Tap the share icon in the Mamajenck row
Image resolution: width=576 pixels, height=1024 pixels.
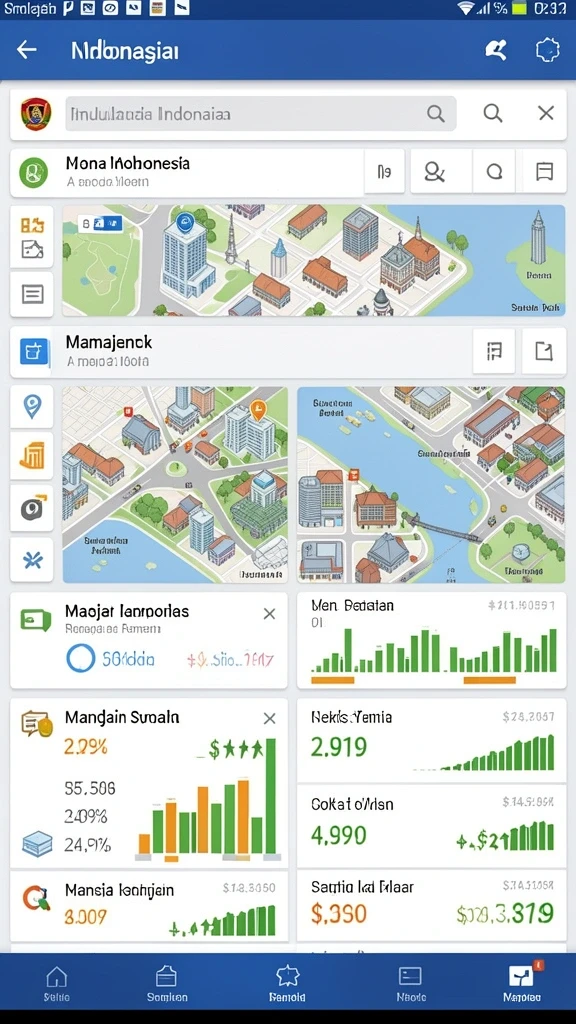point(544,351)
